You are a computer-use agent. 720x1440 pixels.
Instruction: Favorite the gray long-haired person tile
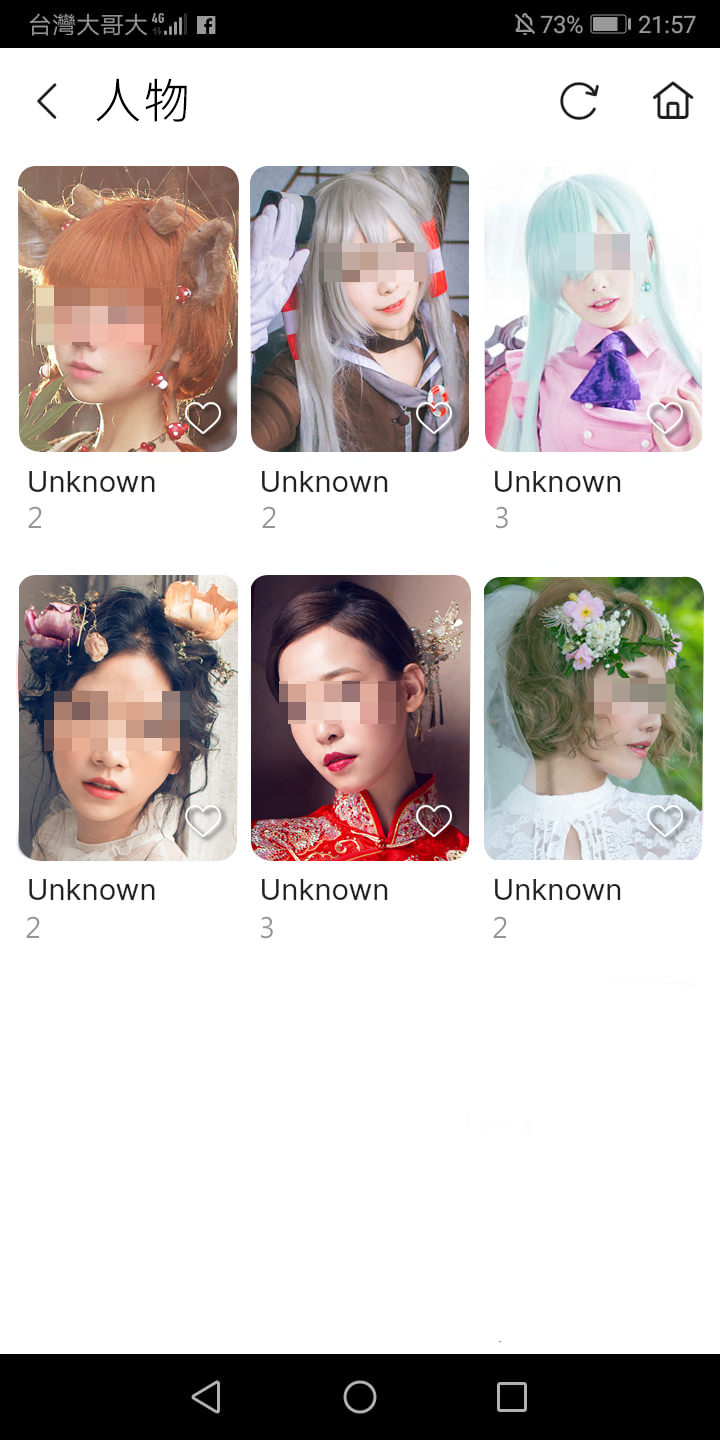pyautogui.click(x=434, y=417)
